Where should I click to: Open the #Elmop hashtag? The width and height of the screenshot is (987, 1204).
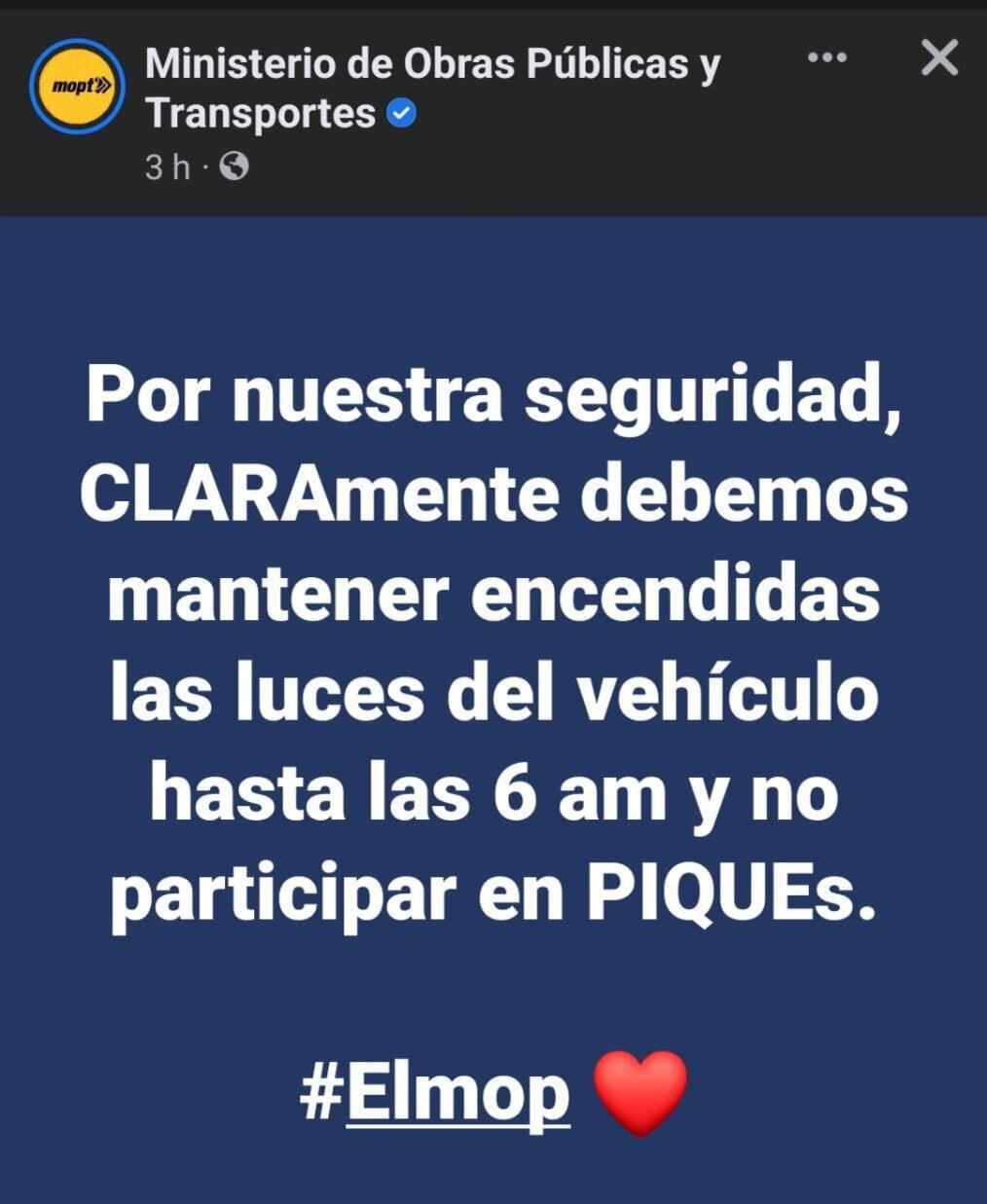tap(435, 1093)
